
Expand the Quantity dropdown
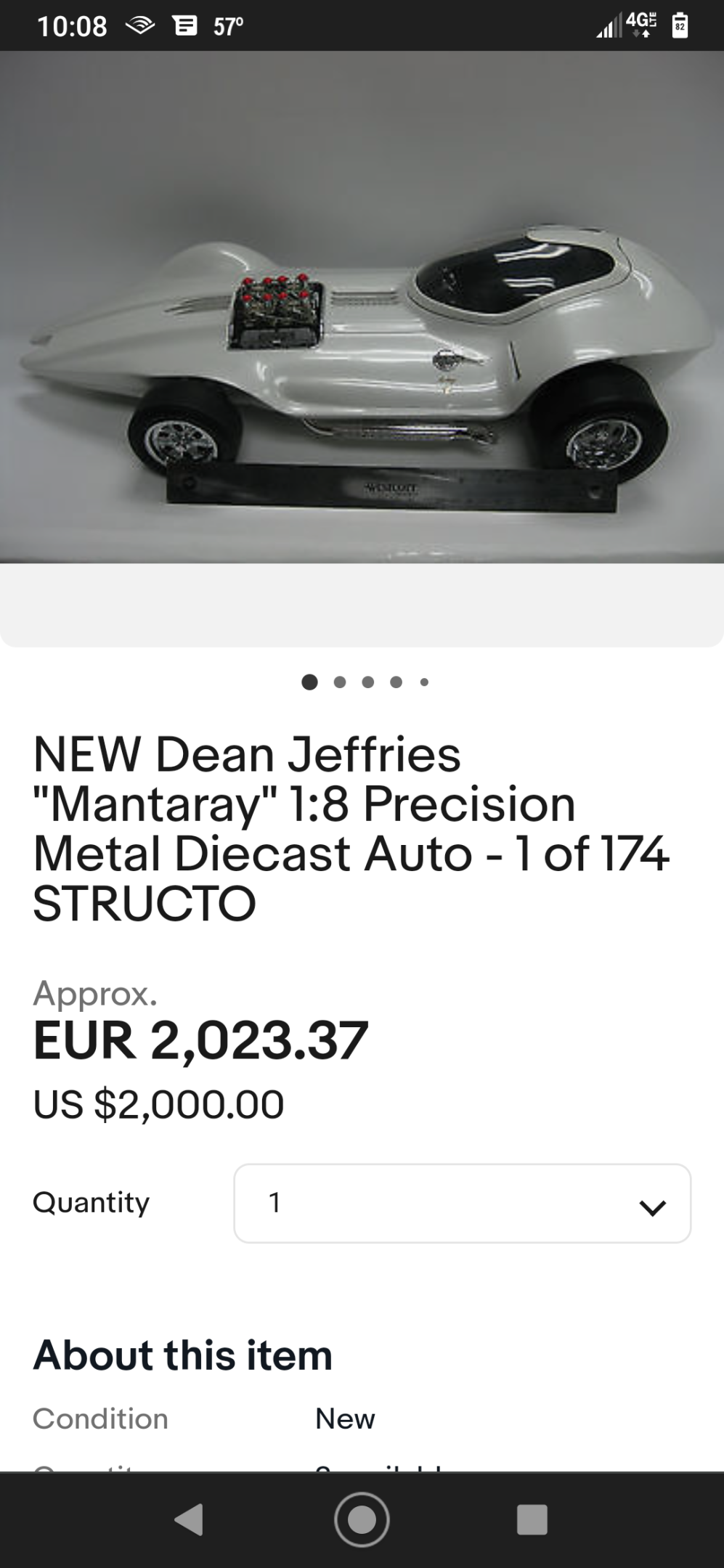click(x=462, y=1203)
